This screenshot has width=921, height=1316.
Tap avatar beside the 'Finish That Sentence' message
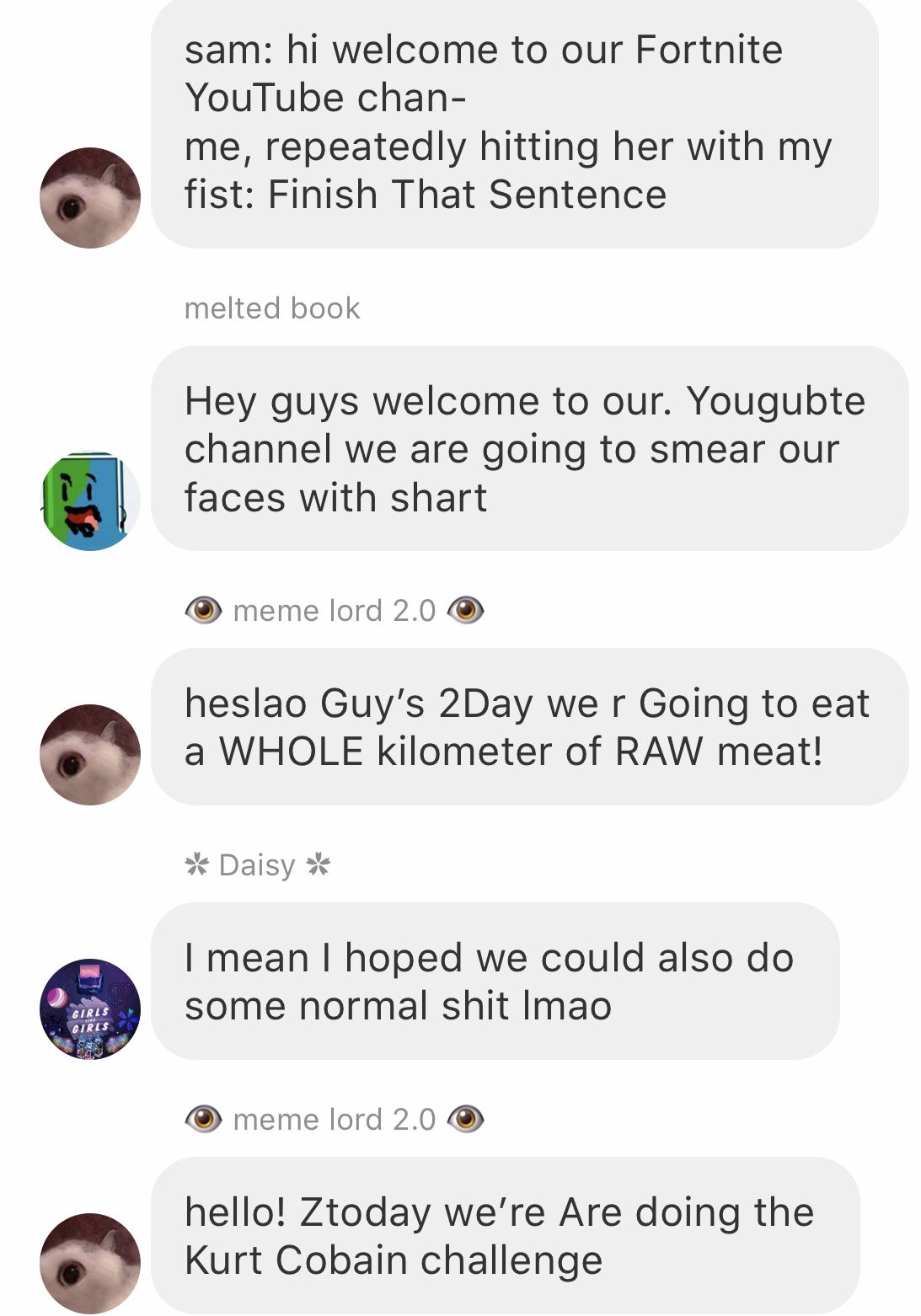(x=90, y=198)
